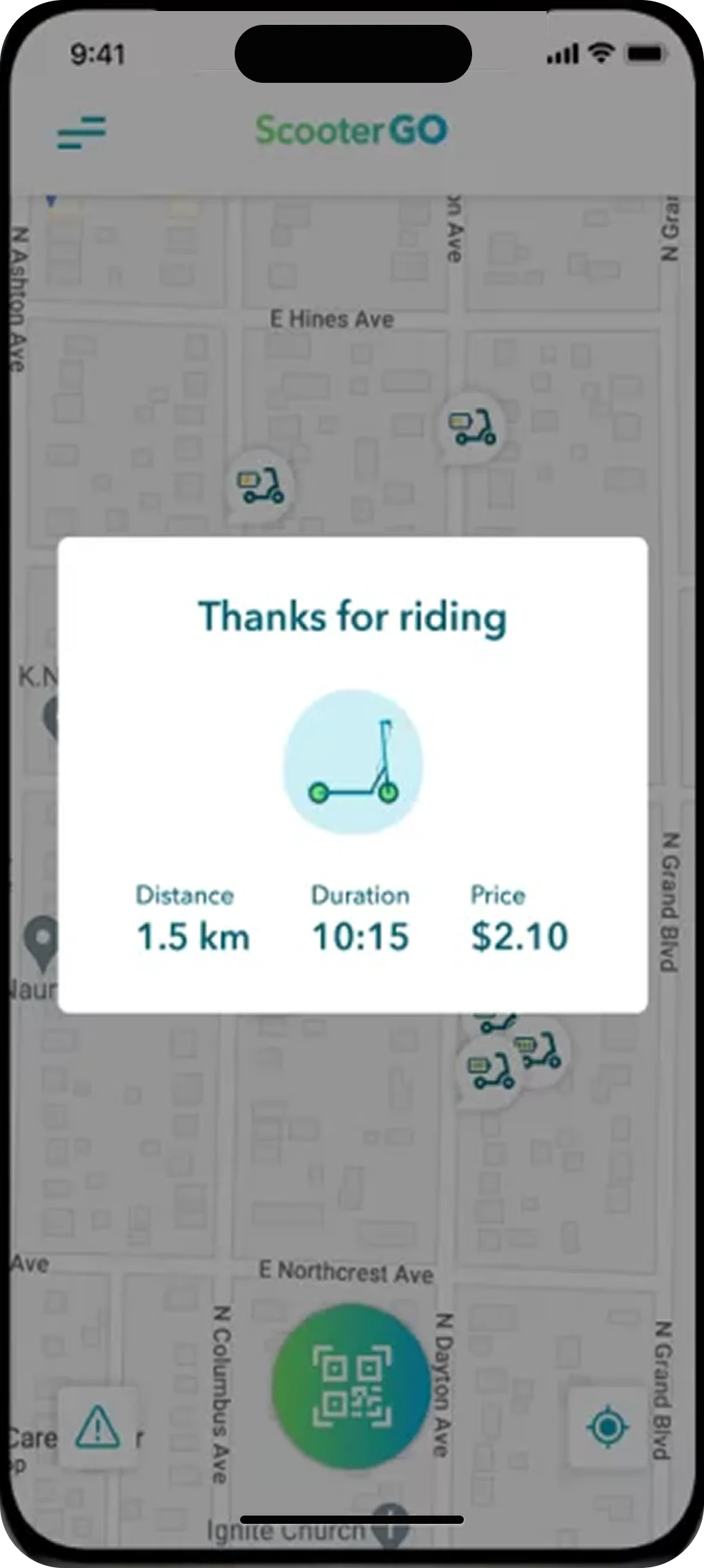The width and height of the screenshot is (704, 1568).
Task: Tap the QR code scan button
Action: pos(352,1386)
